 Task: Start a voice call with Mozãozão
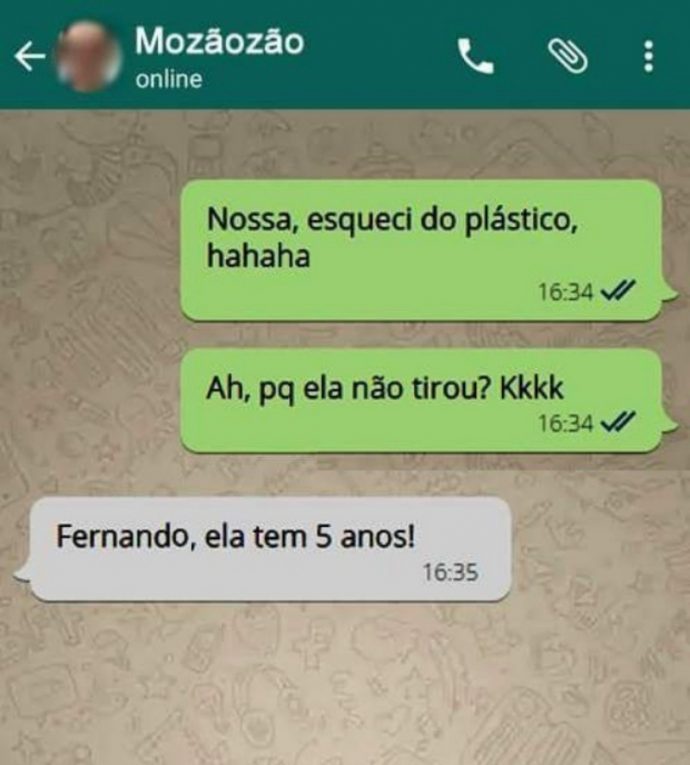pyautogui.click(x=476, y=57)
